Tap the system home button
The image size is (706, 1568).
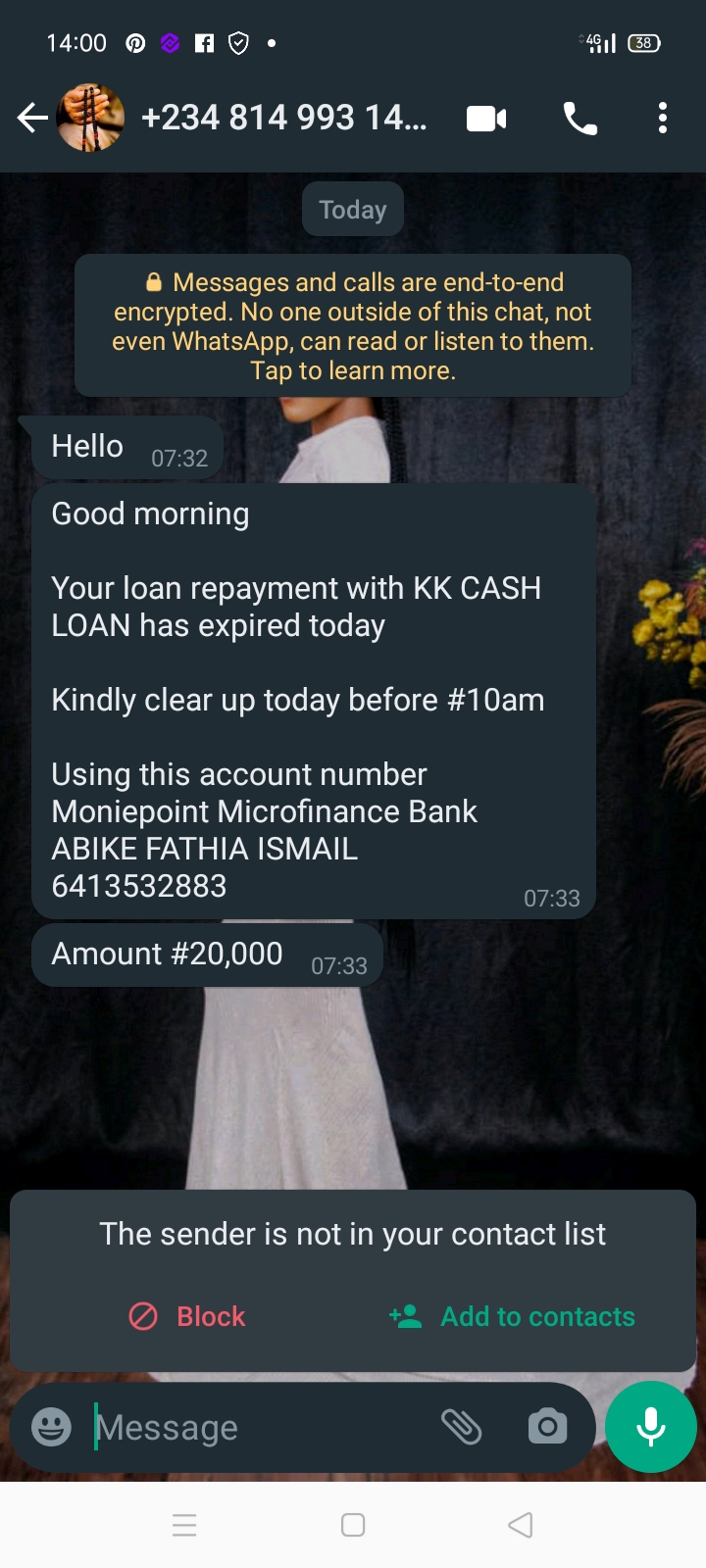pyautogui.click(x=353, y=1525)
